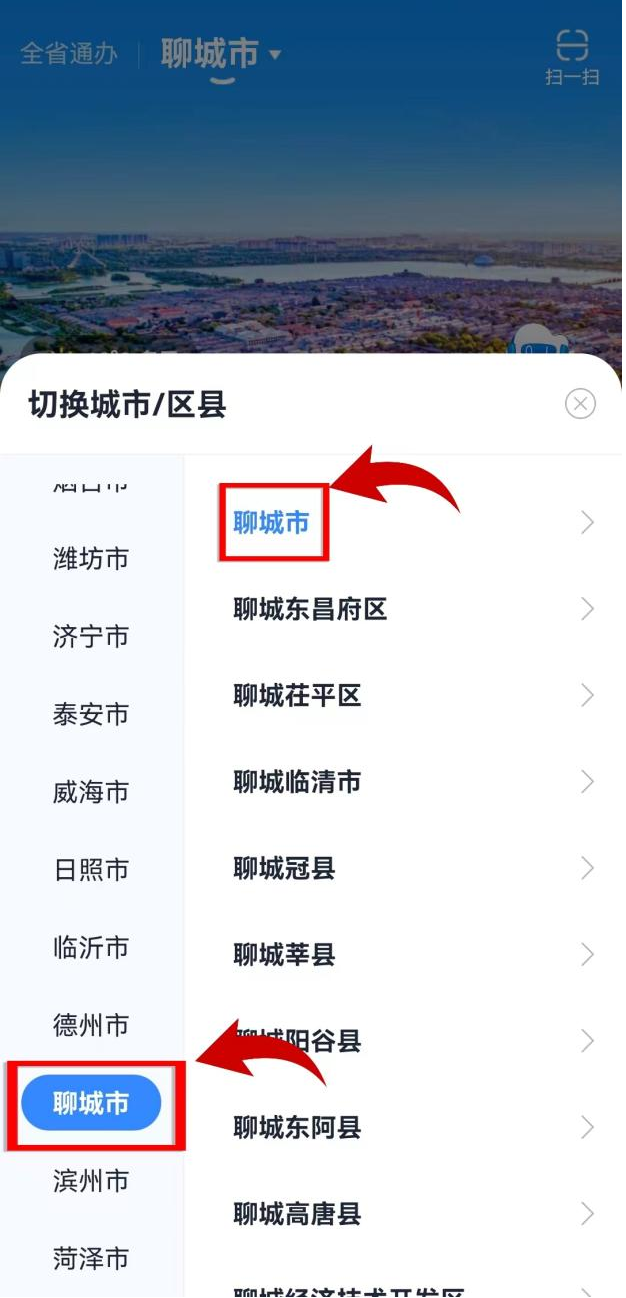Switch to 菏泽市
Viewport: 626px width, 1298px height.
[x=91, y=1258]
